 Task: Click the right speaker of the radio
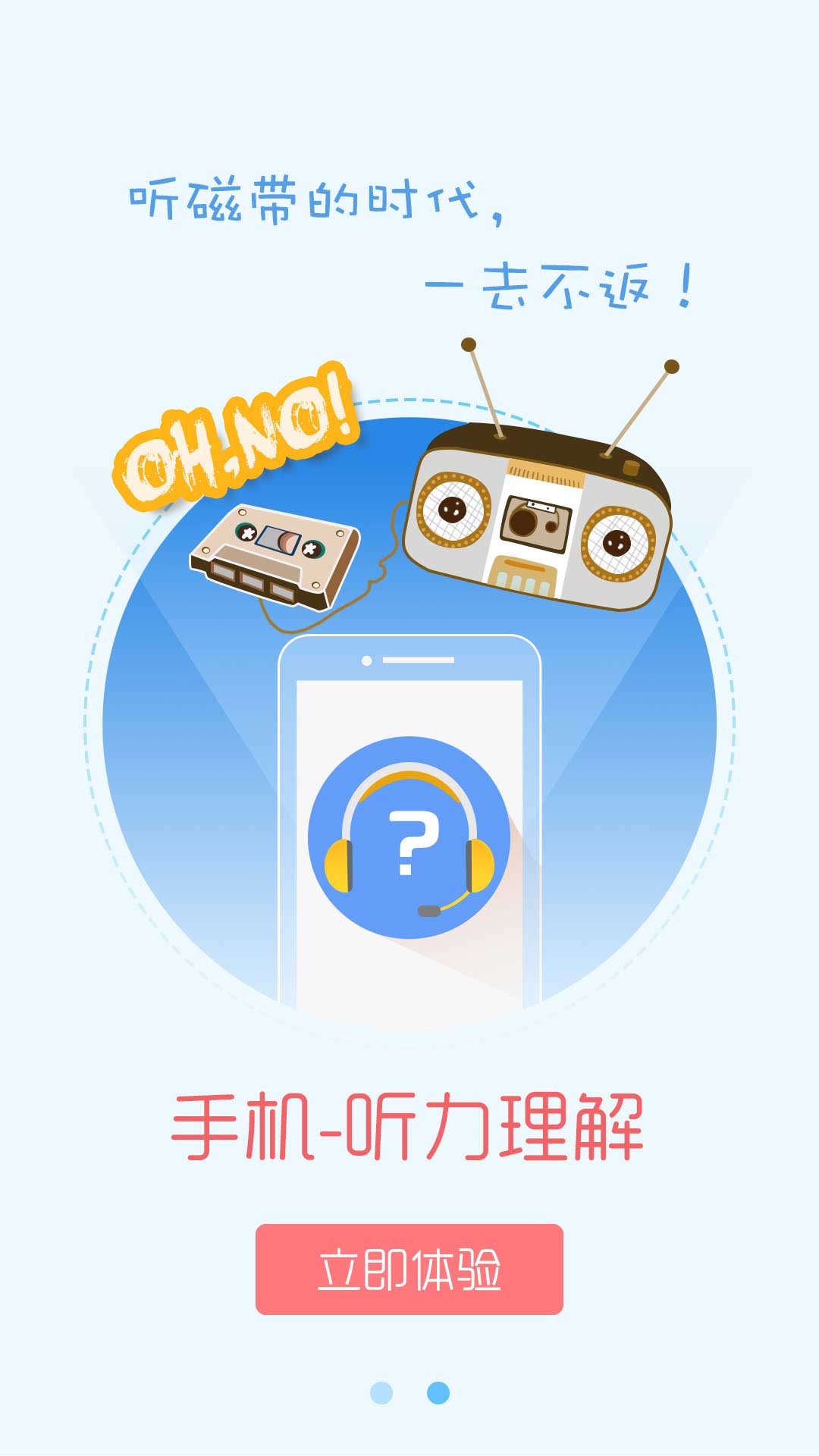click(618, 542)
